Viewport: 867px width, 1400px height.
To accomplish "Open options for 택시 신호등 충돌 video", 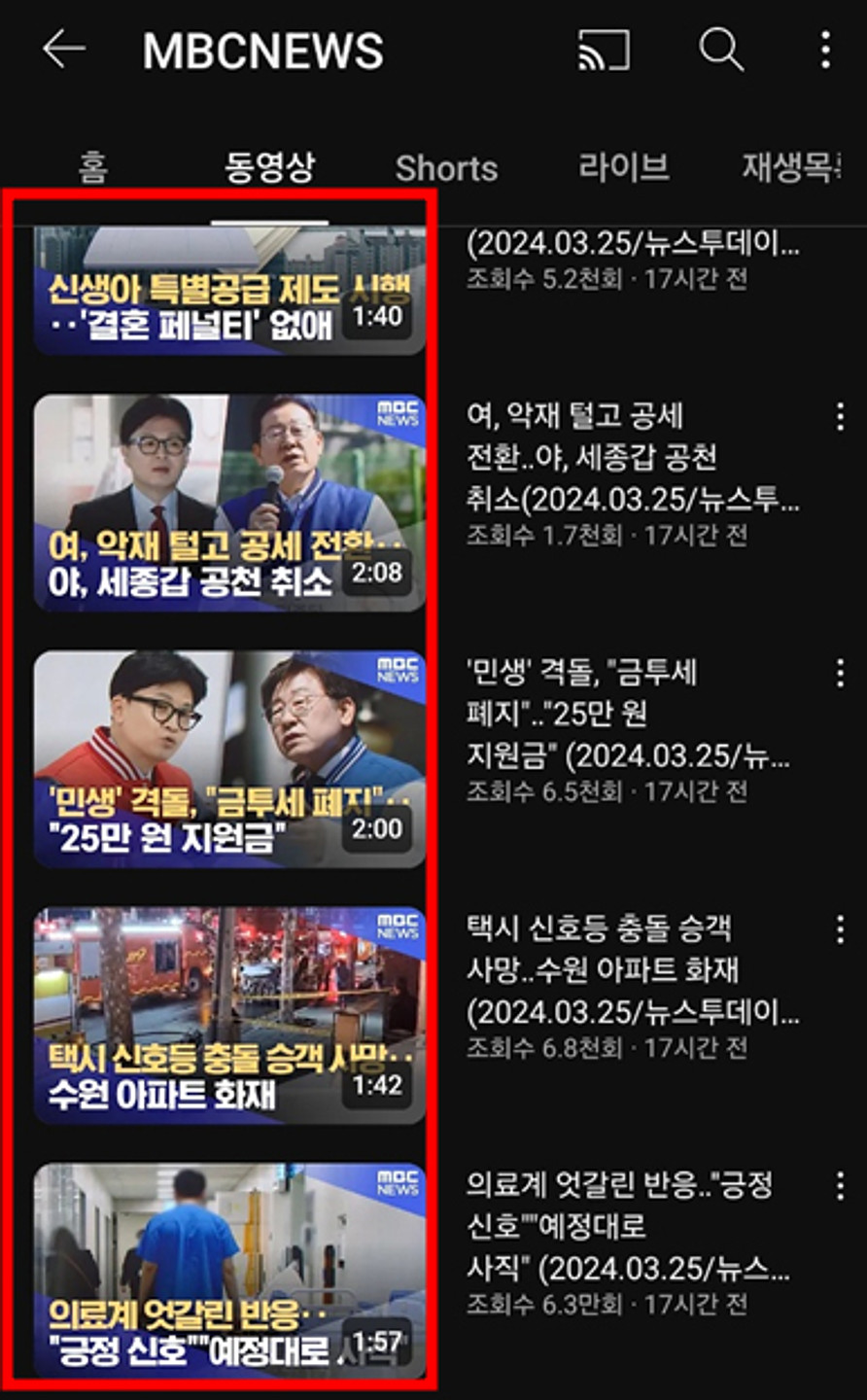I will pyautogui.click(x=840, y=930).
